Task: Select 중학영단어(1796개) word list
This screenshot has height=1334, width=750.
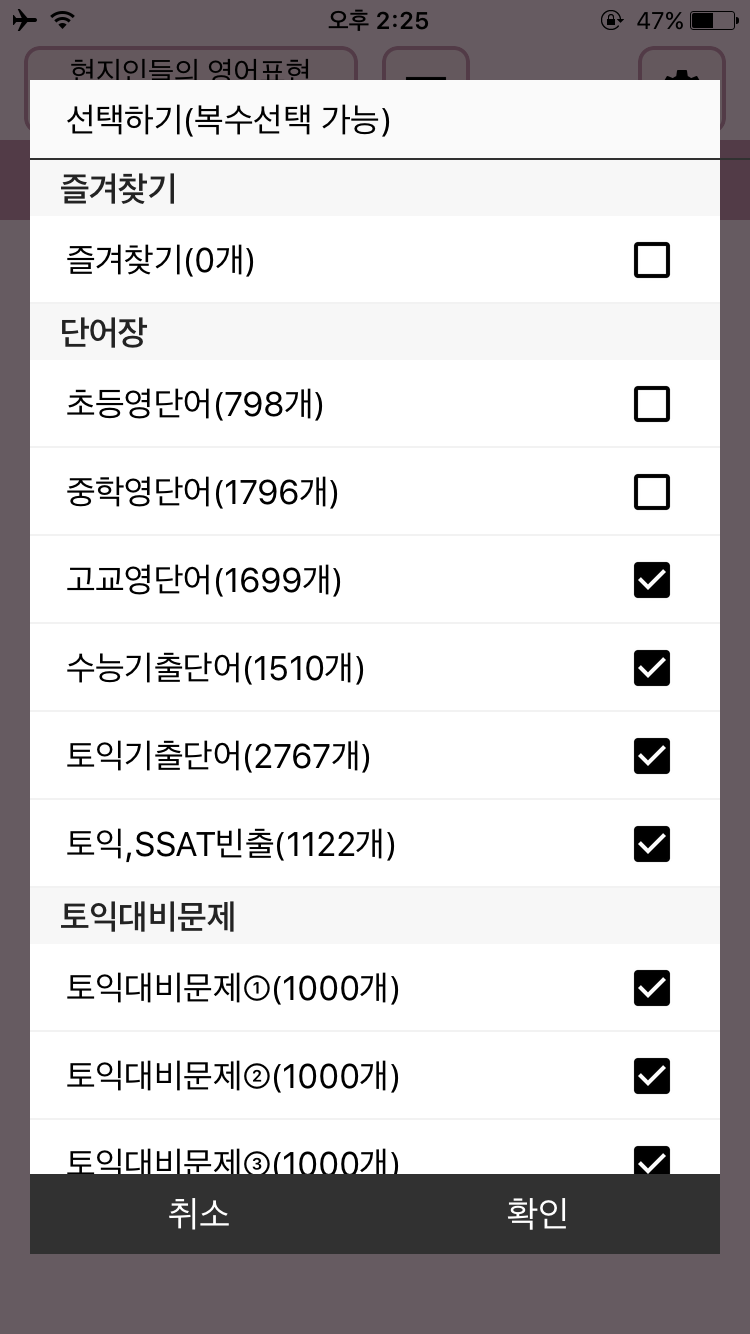Action: pyautogui.click(x=651, y=492)
